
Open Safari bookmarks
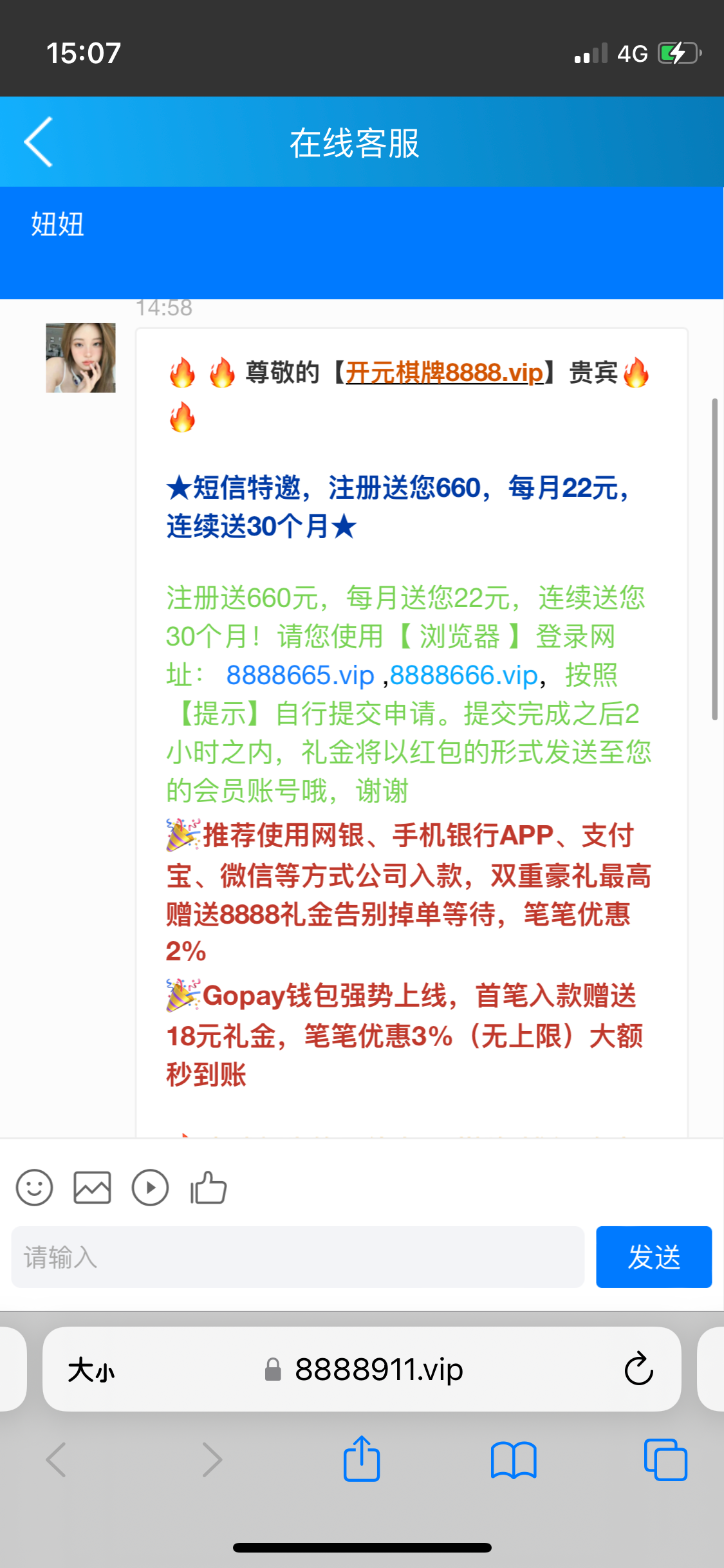[x=513, y=1459]
